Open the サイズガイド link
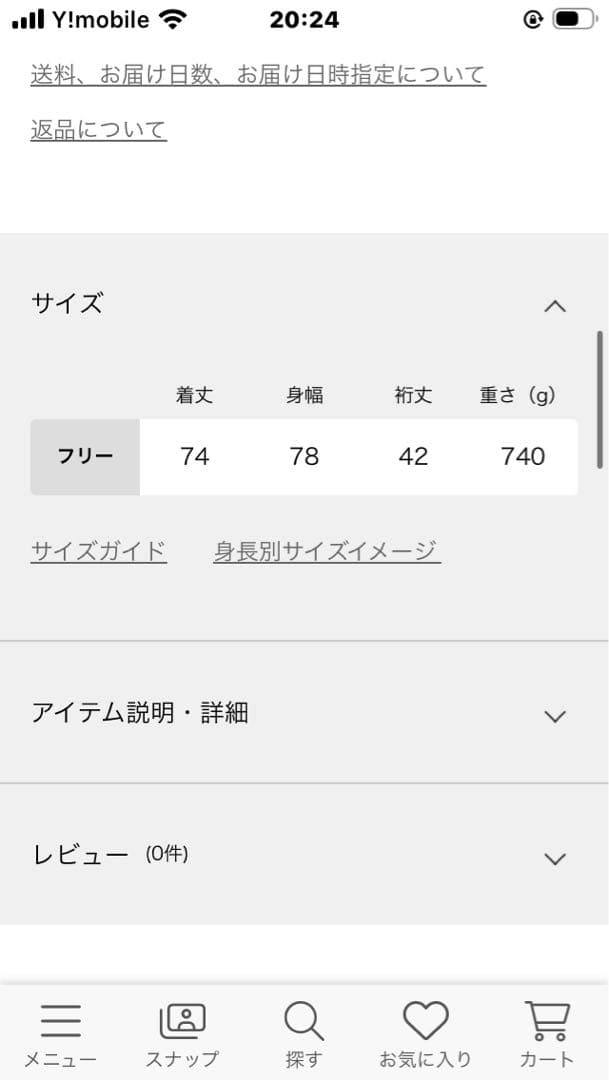This screenshot has height=1080, width=609. [98, 551]
